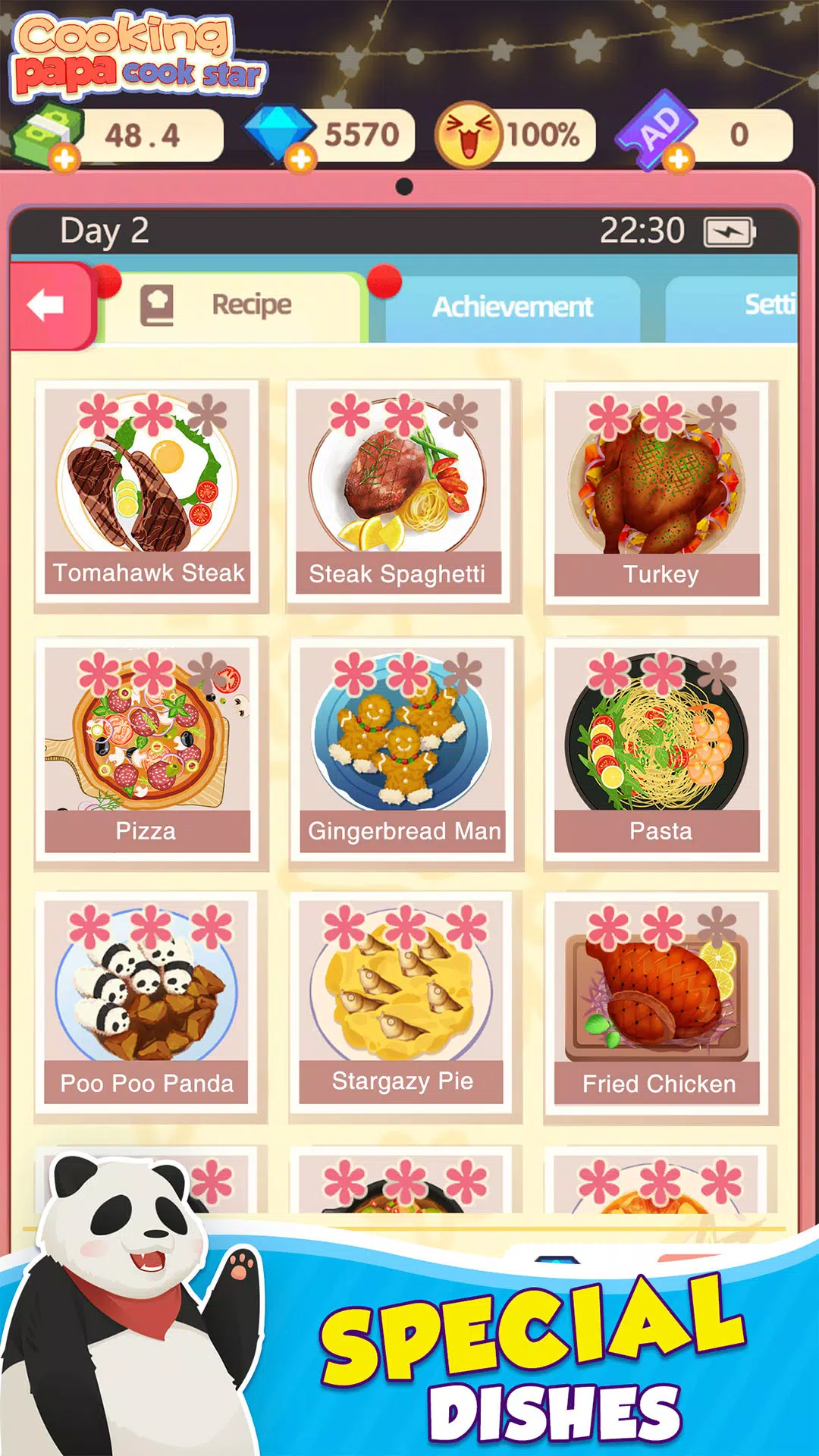Open the Stargazy Pie recipe

click(402, 1003)
